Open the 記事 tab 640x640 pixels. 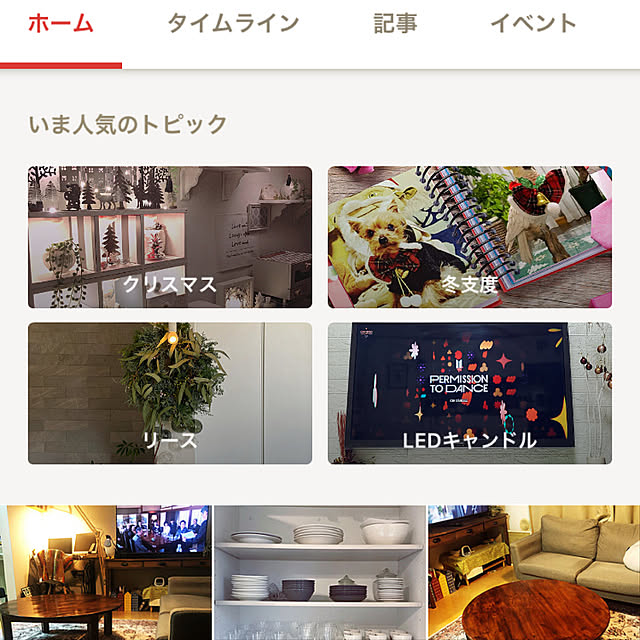[396, 24]
